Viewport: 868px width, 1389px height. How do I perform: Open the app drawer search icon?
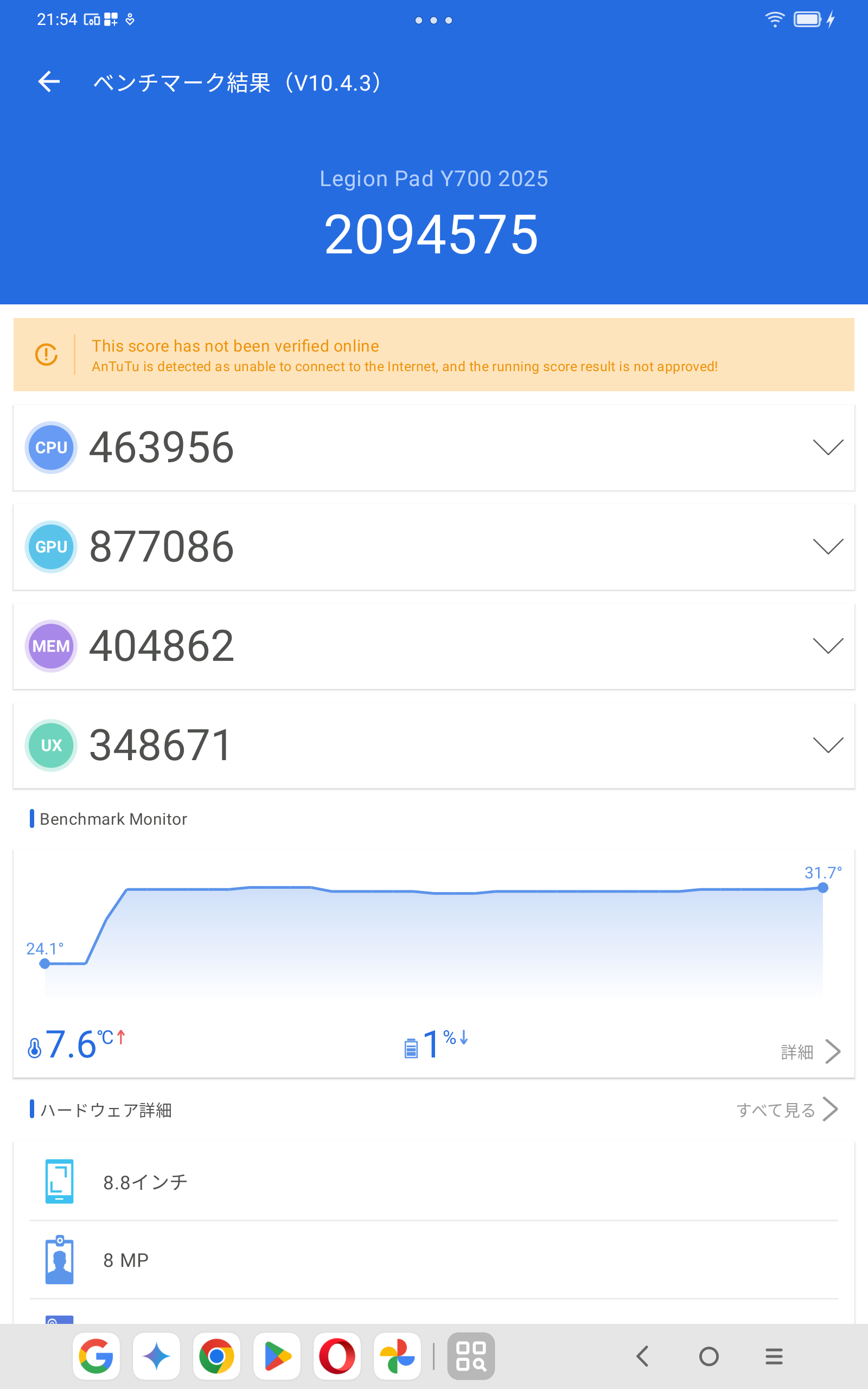471,1356
